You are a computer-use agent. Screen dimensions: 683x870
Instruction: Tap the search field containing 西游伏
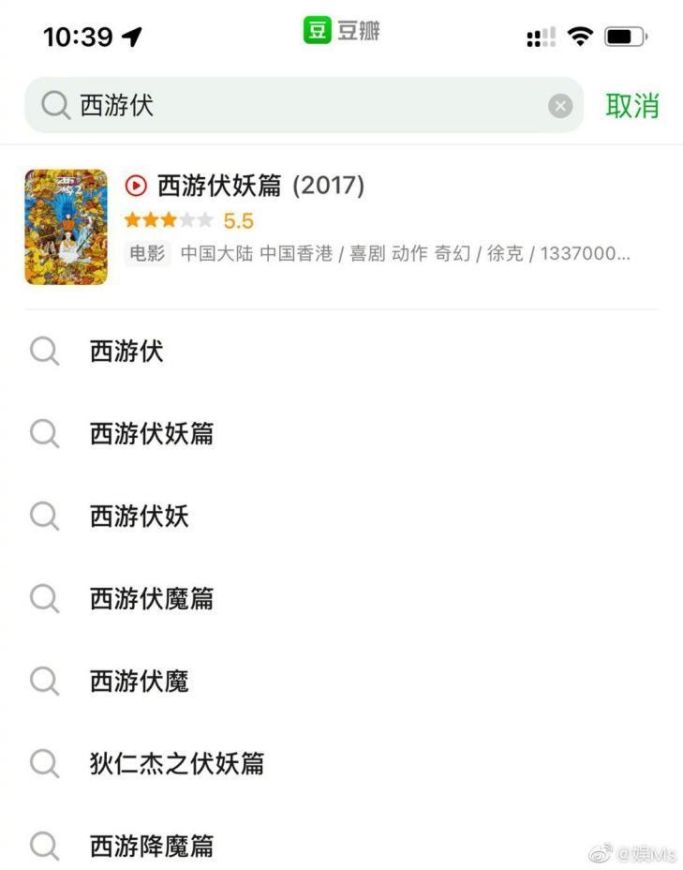[300, 105]
